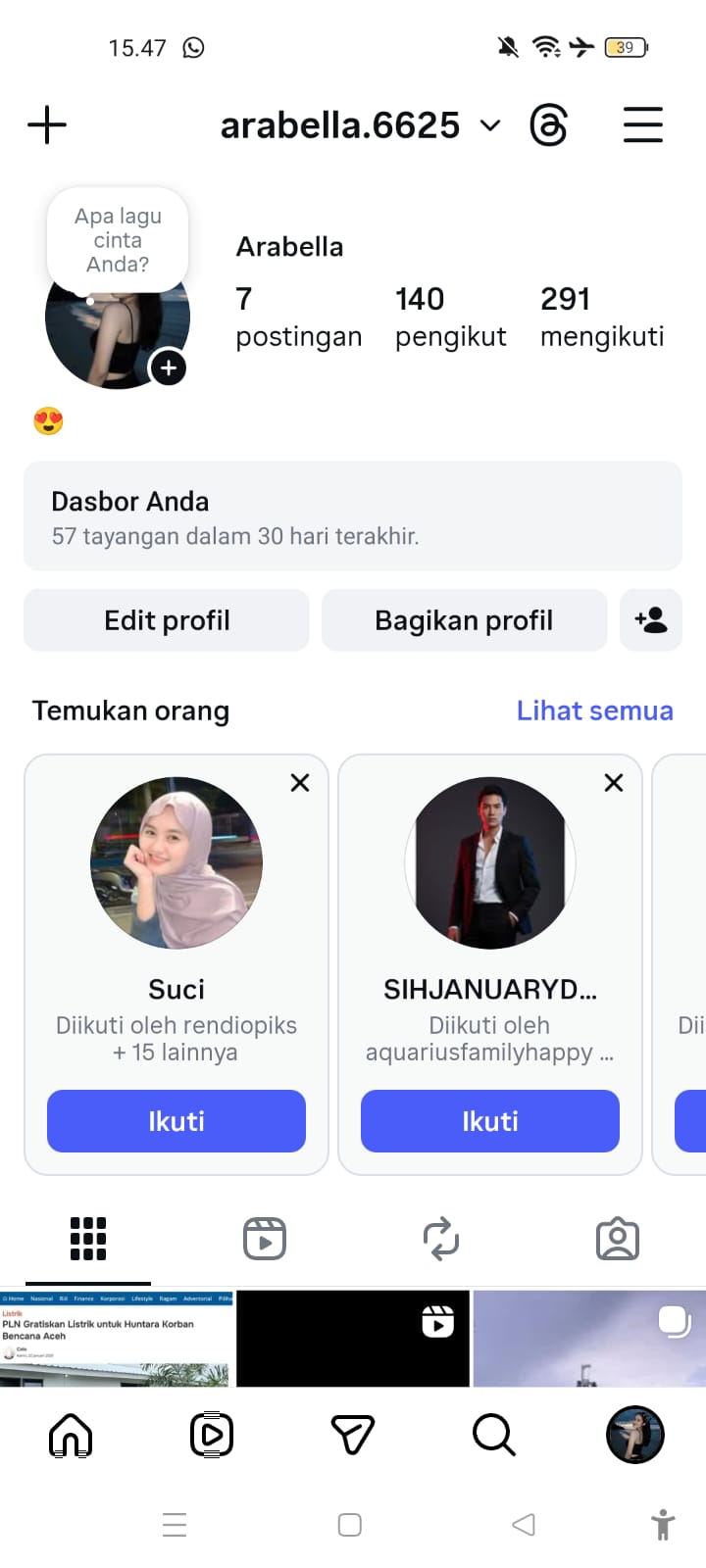This screenshot has height=1568, width=706.
Task: Tap the Edit profil button
Action: click(x=167, y=620)
